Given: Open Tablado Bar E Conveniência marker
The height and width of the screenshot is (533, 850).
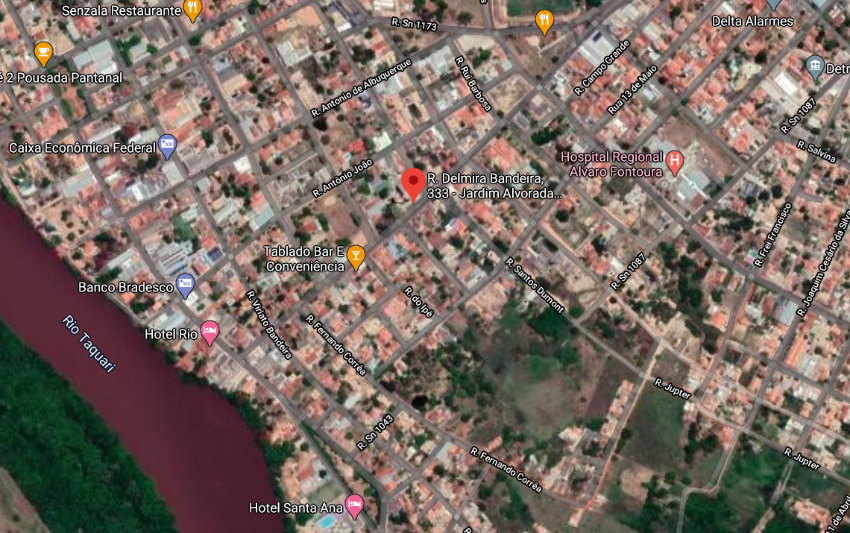Looking at the screenshot, I should pos(355,257).
